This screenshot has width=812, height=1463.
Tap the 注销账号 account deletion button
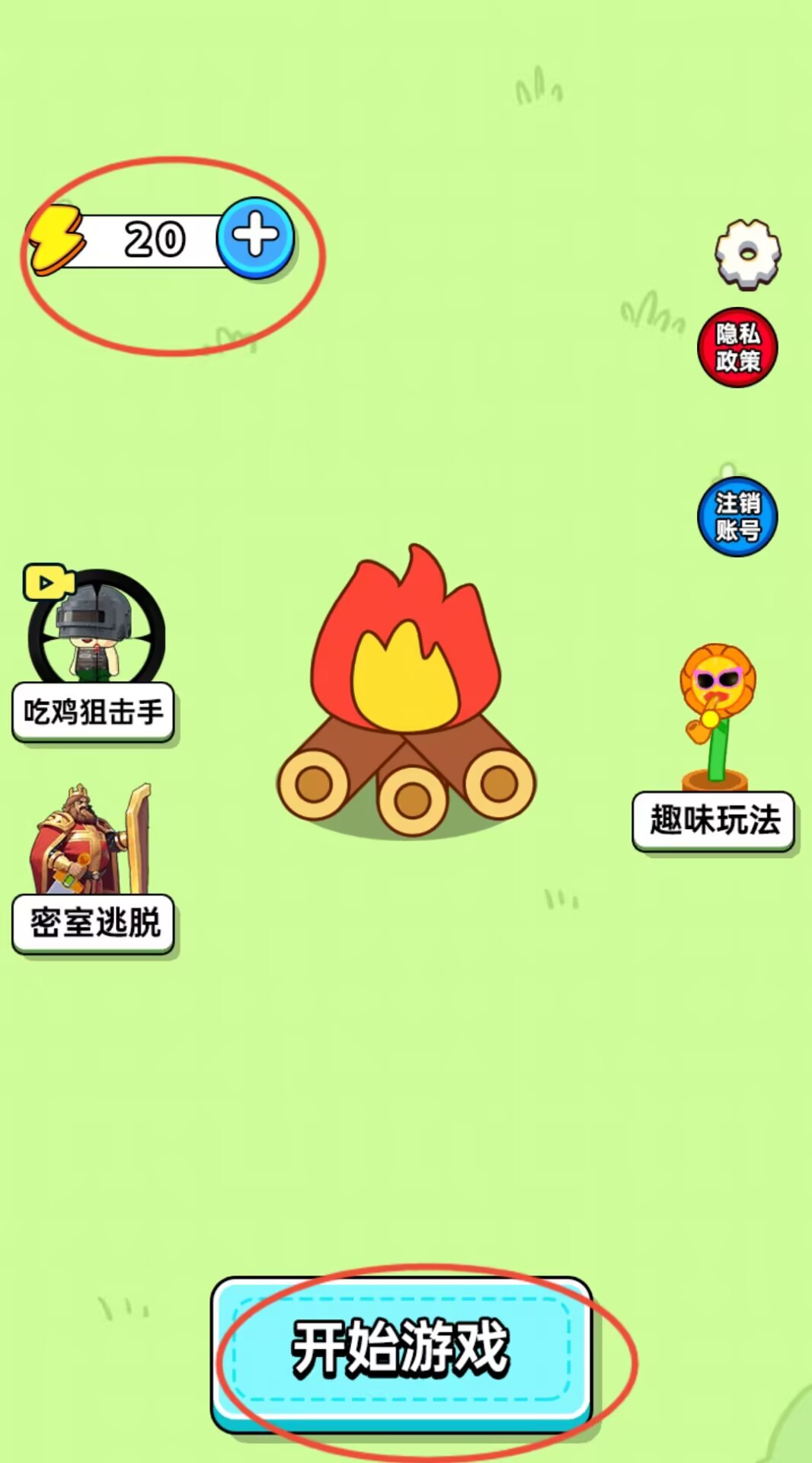pos(737,517)
